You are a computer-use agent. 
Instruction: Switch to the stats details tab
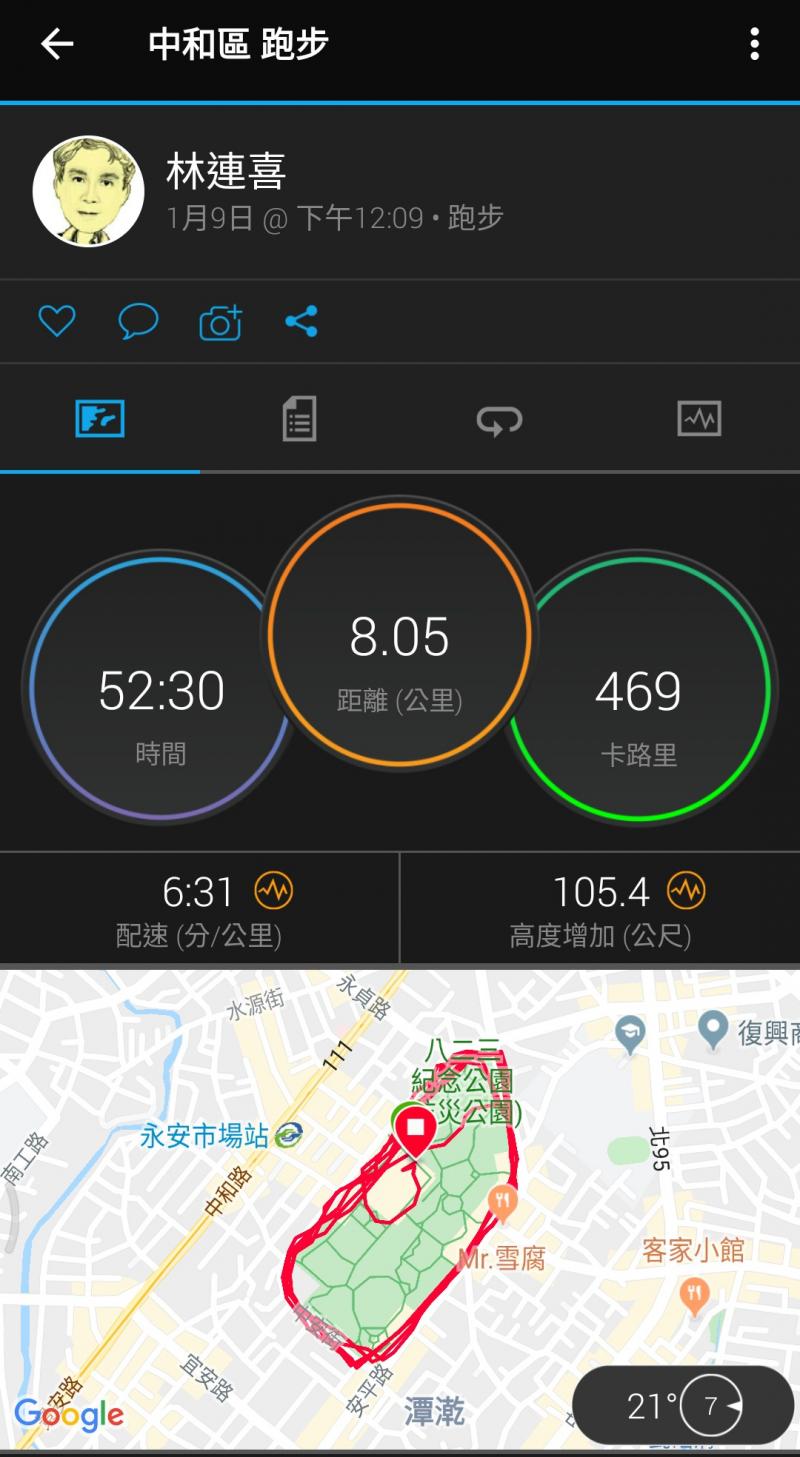pos(299,419)
